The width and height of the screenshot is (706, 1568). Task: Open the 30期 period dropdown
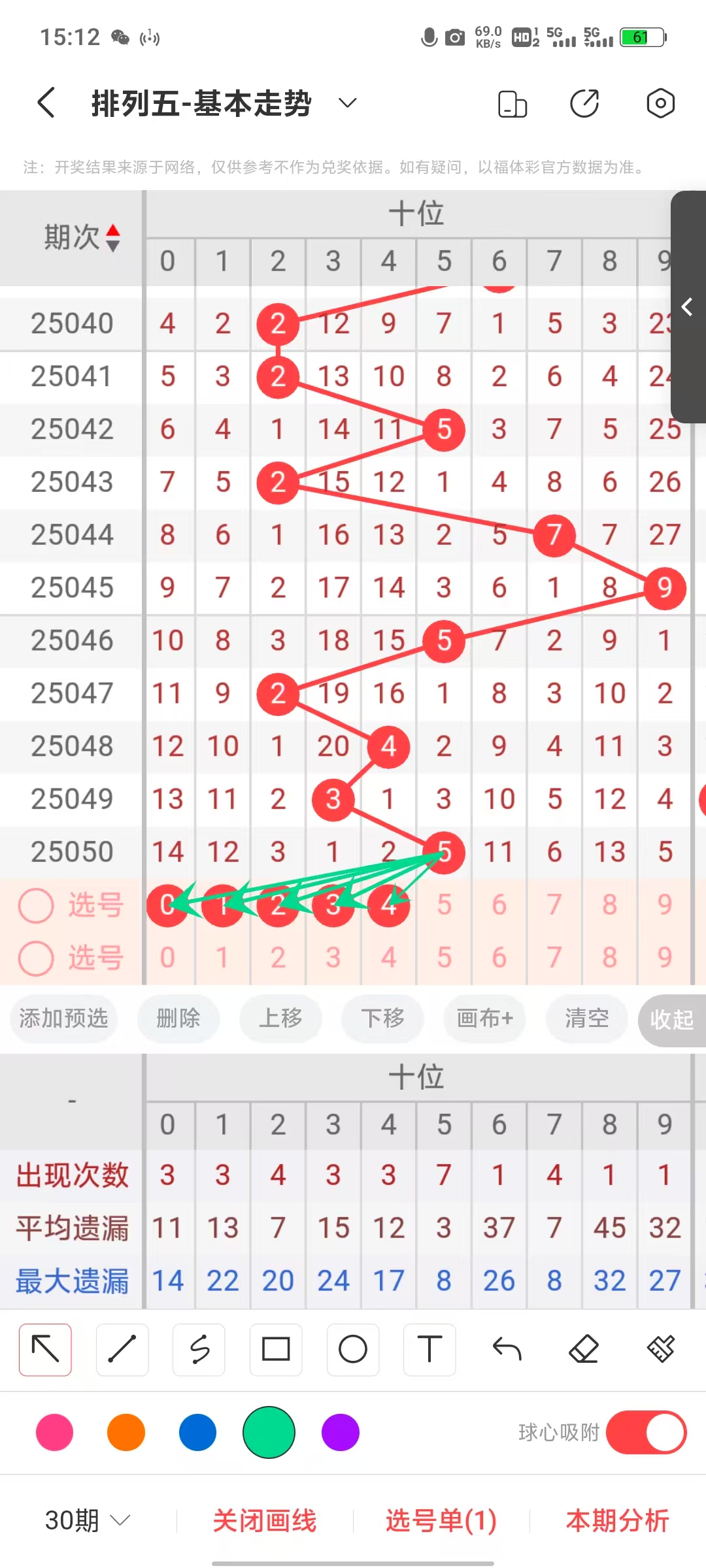point(88,1521)
